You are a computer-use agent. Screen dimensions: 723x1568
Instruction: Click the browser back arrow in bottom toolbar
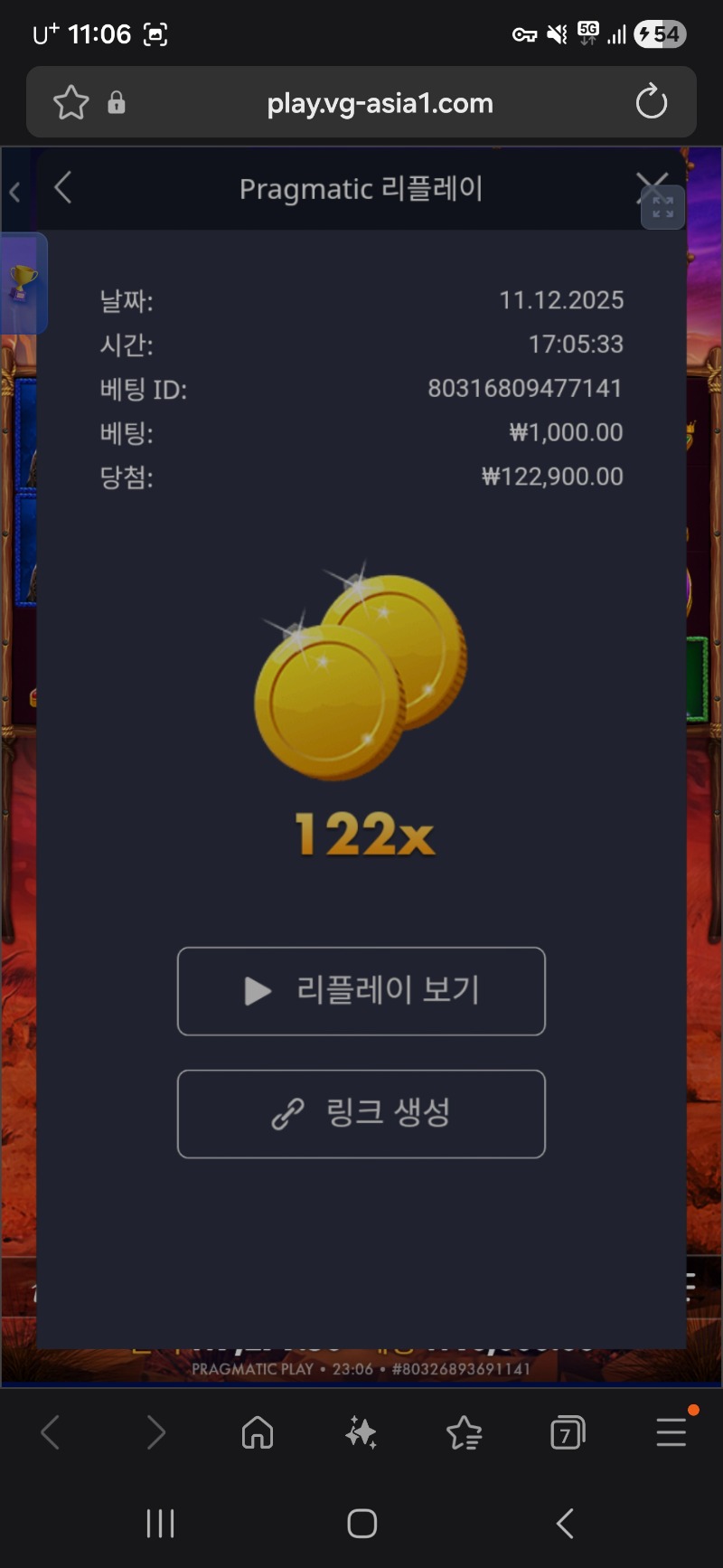[51, 1433]
